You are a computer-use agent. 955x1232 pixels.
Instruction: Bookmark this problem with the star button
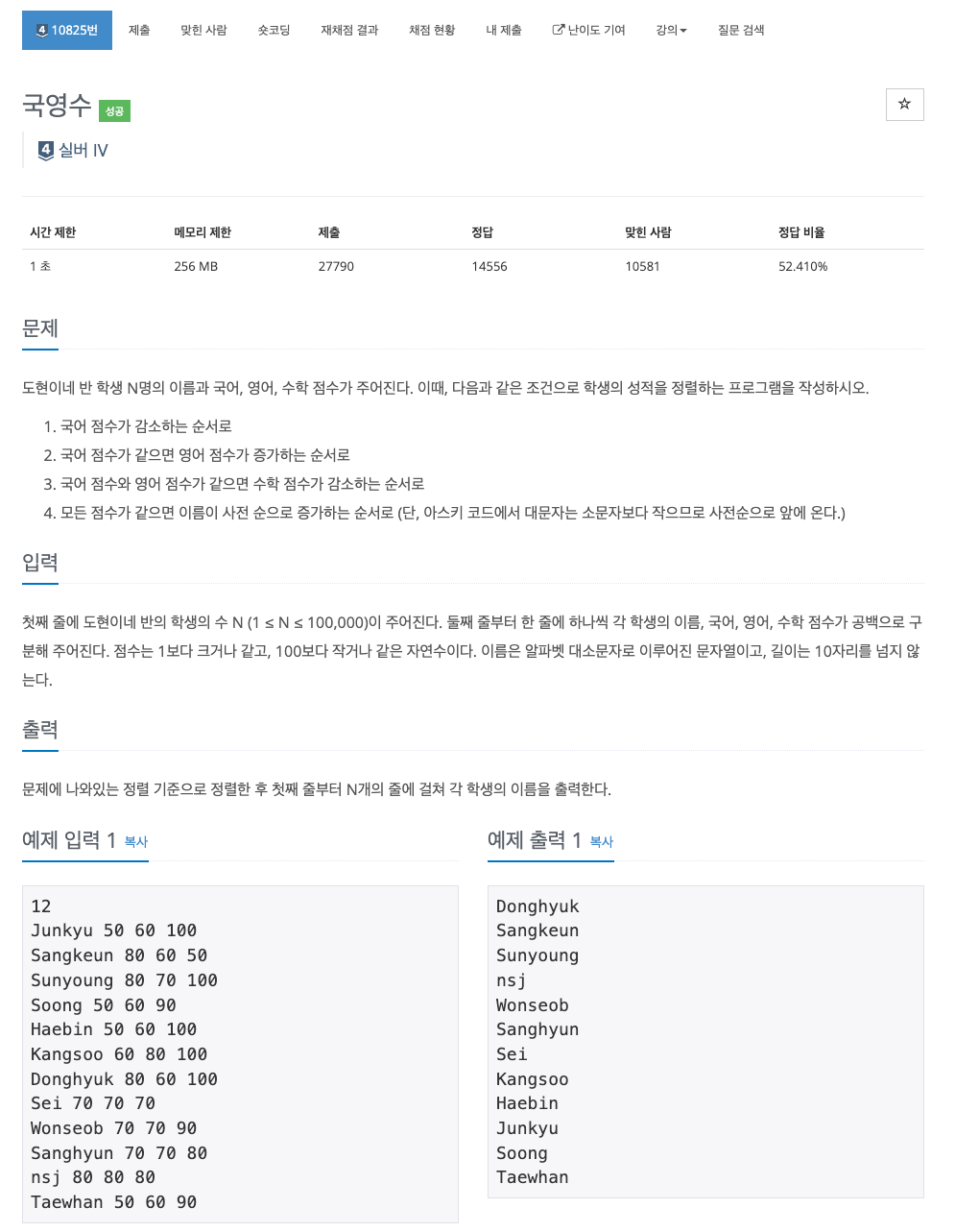[x=904, y=104]
